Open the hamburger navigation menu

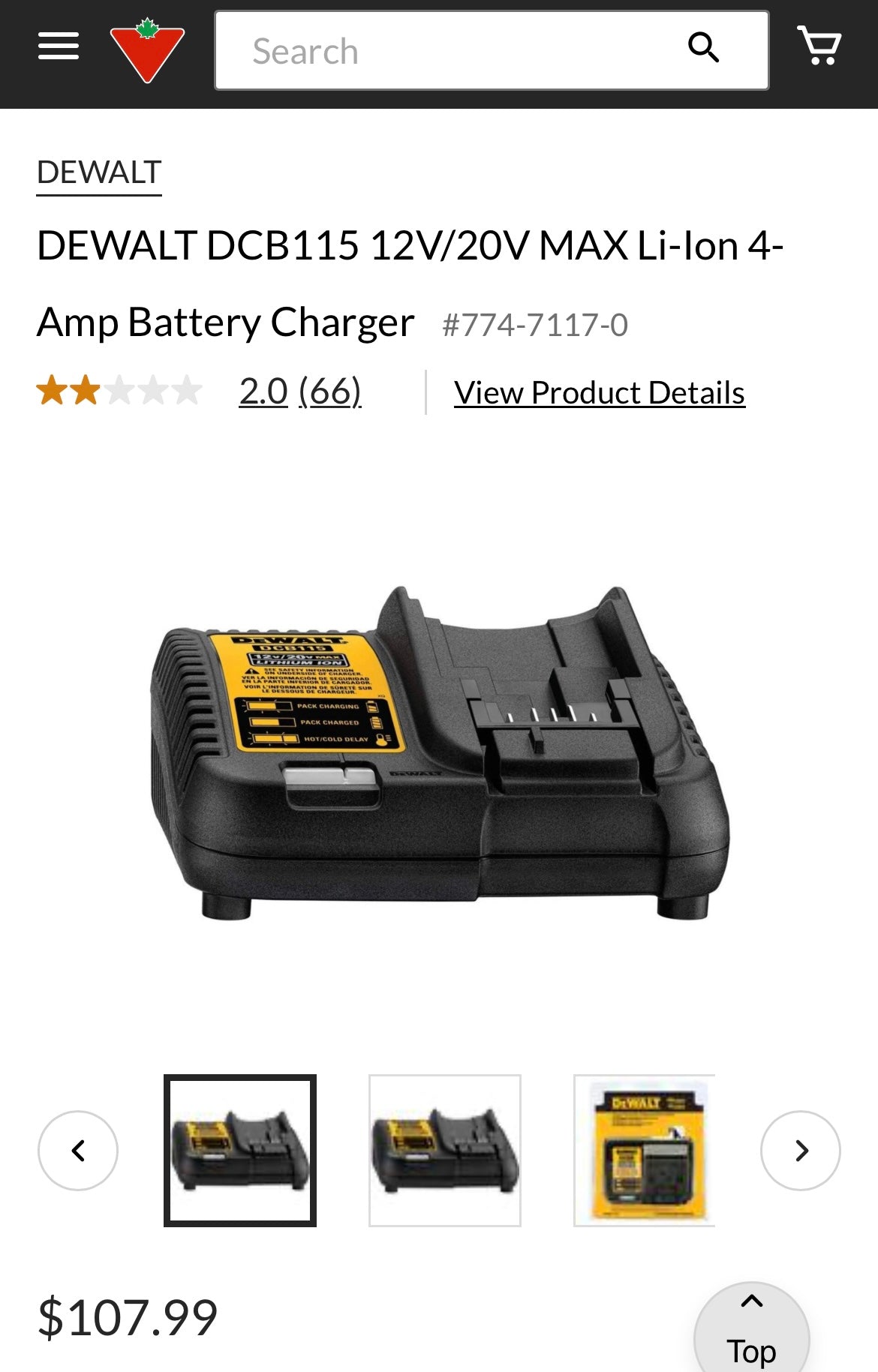tap(59, 47)
